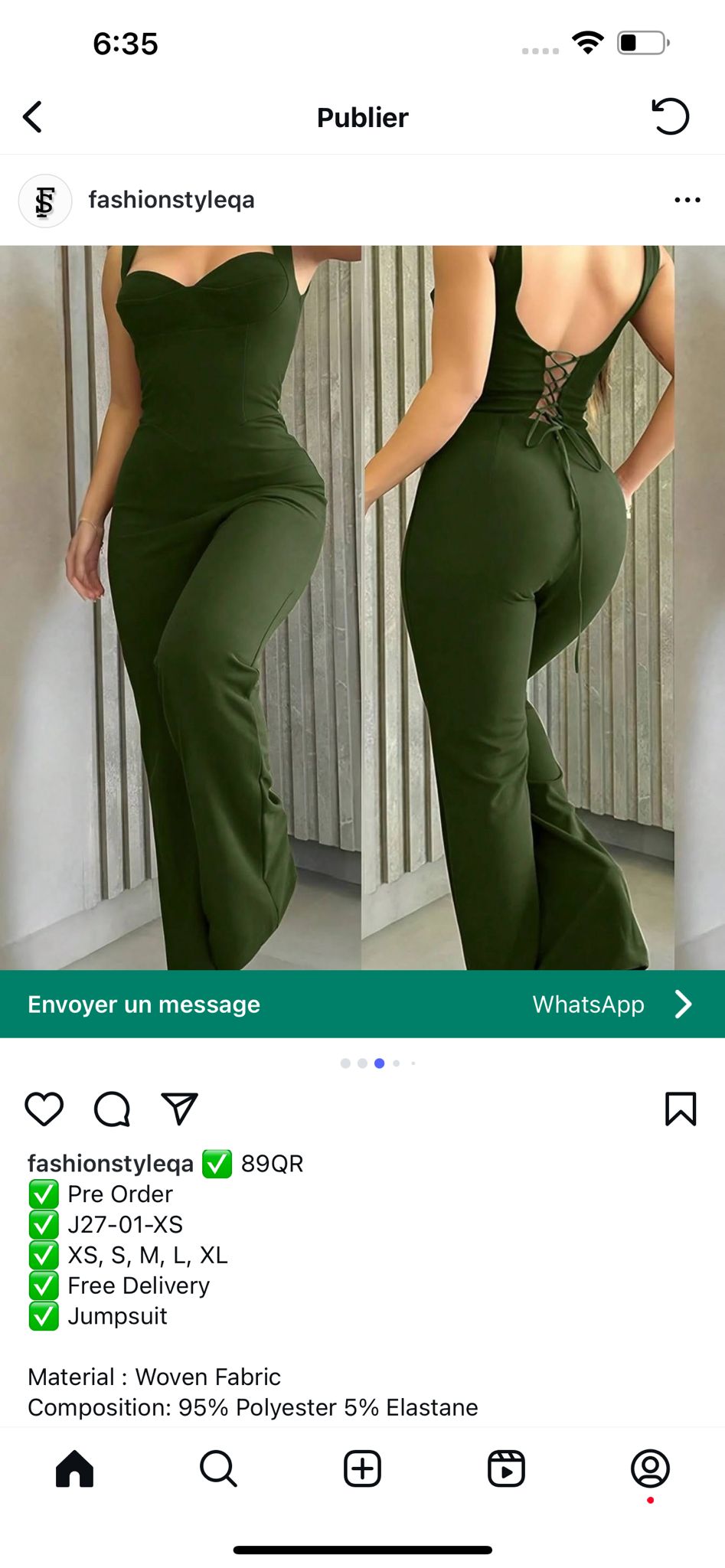Viewport: 725px width, 1568px height.
Task: Open comments on this post
Action: tap(112, 1109)
